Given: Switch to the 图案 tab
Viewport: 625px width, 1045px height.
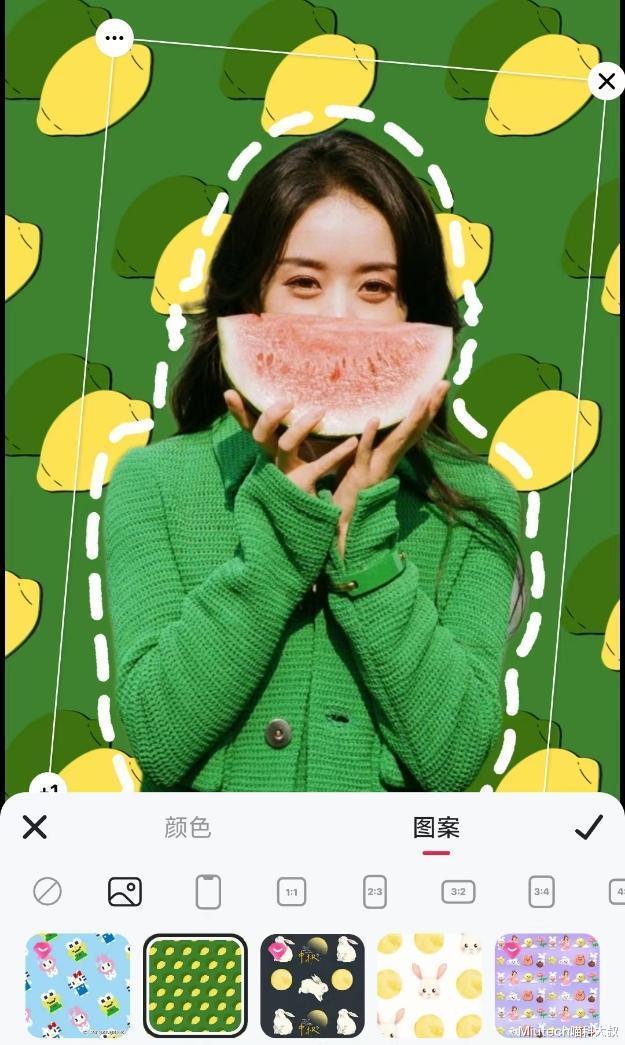Looking at the screenshot, I should pos(436,828).
